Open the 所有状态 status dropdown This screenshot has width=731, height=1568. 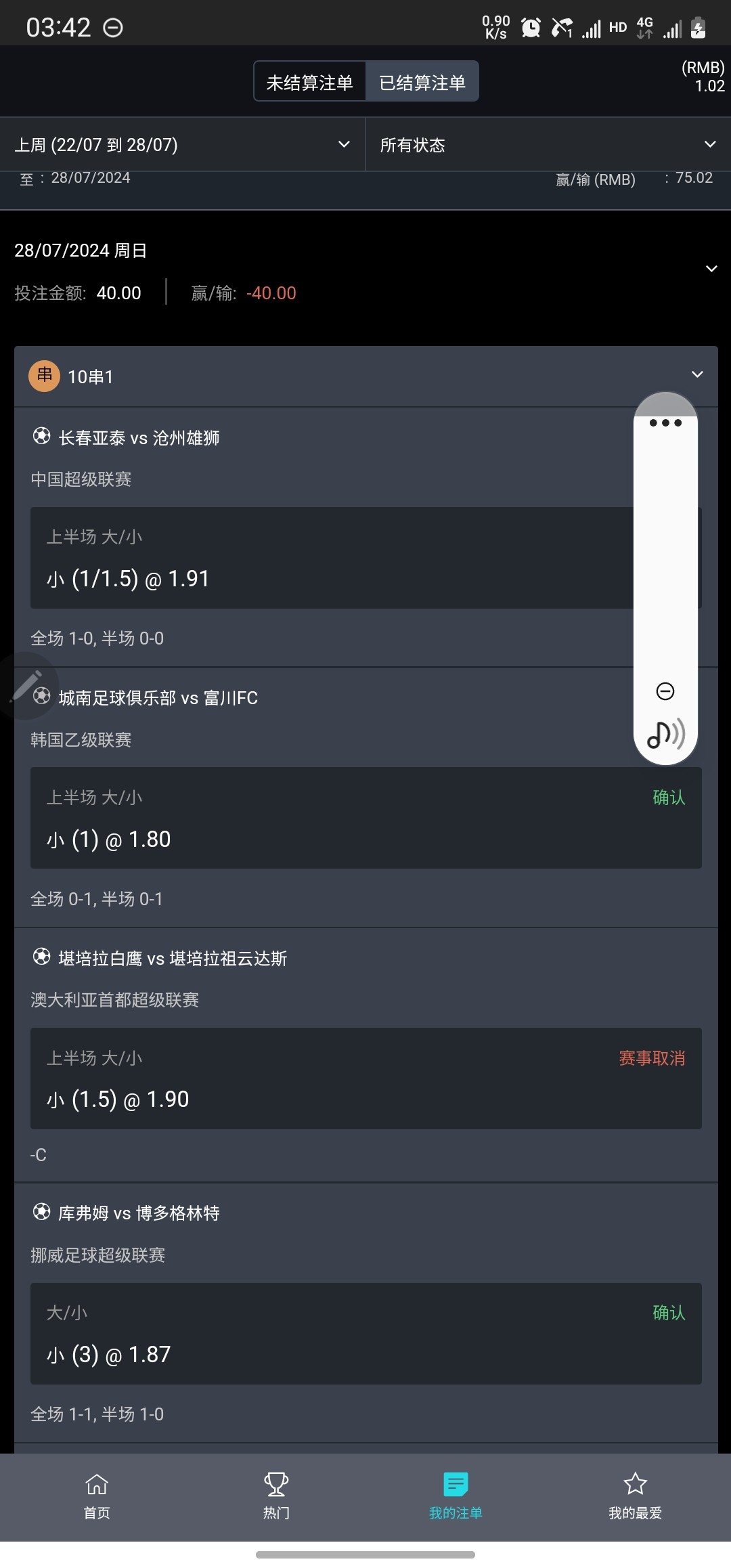[x=548, y=145]
